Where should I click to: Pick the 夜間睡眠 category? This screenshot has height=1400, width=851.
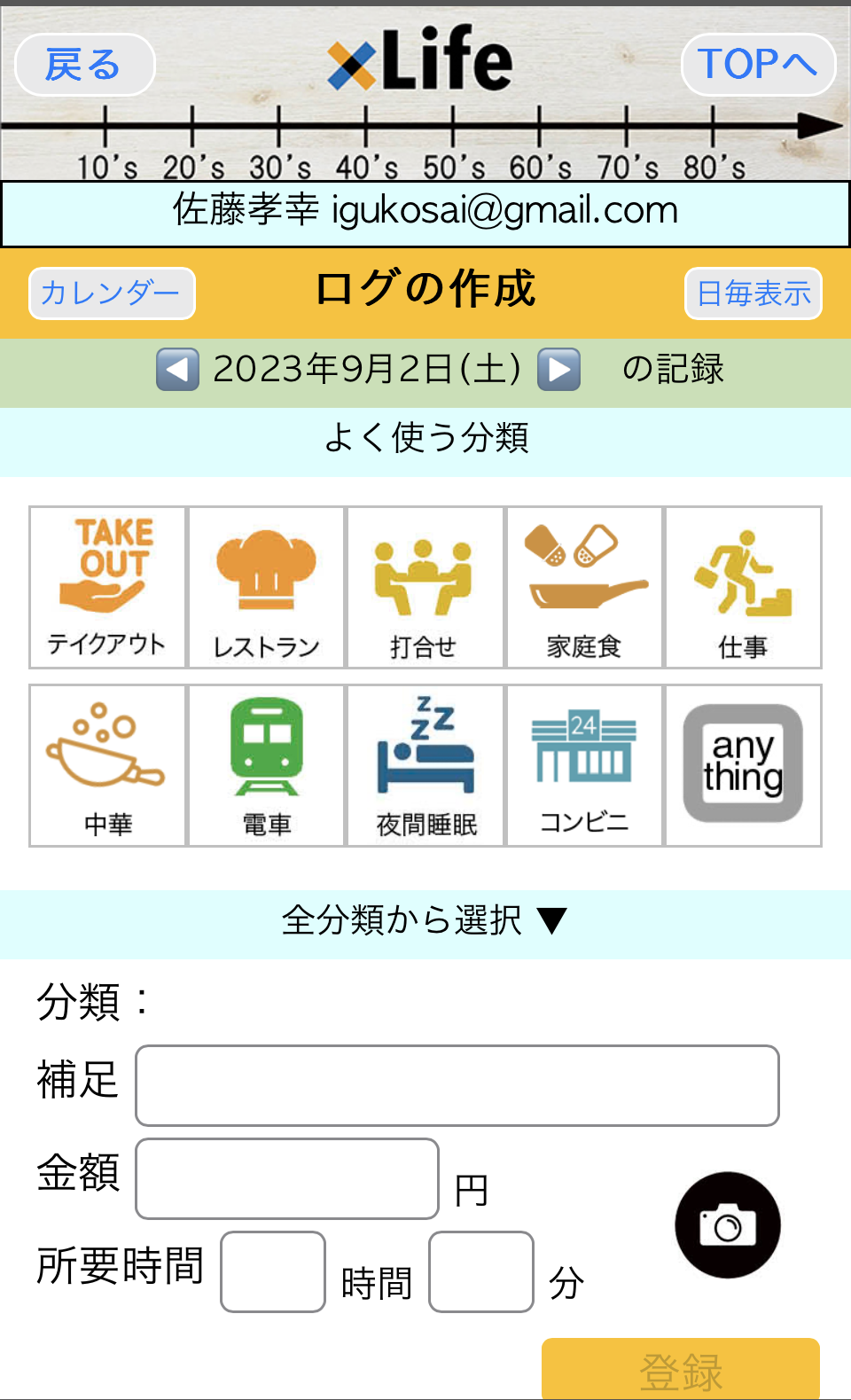[x=425, y=765]
